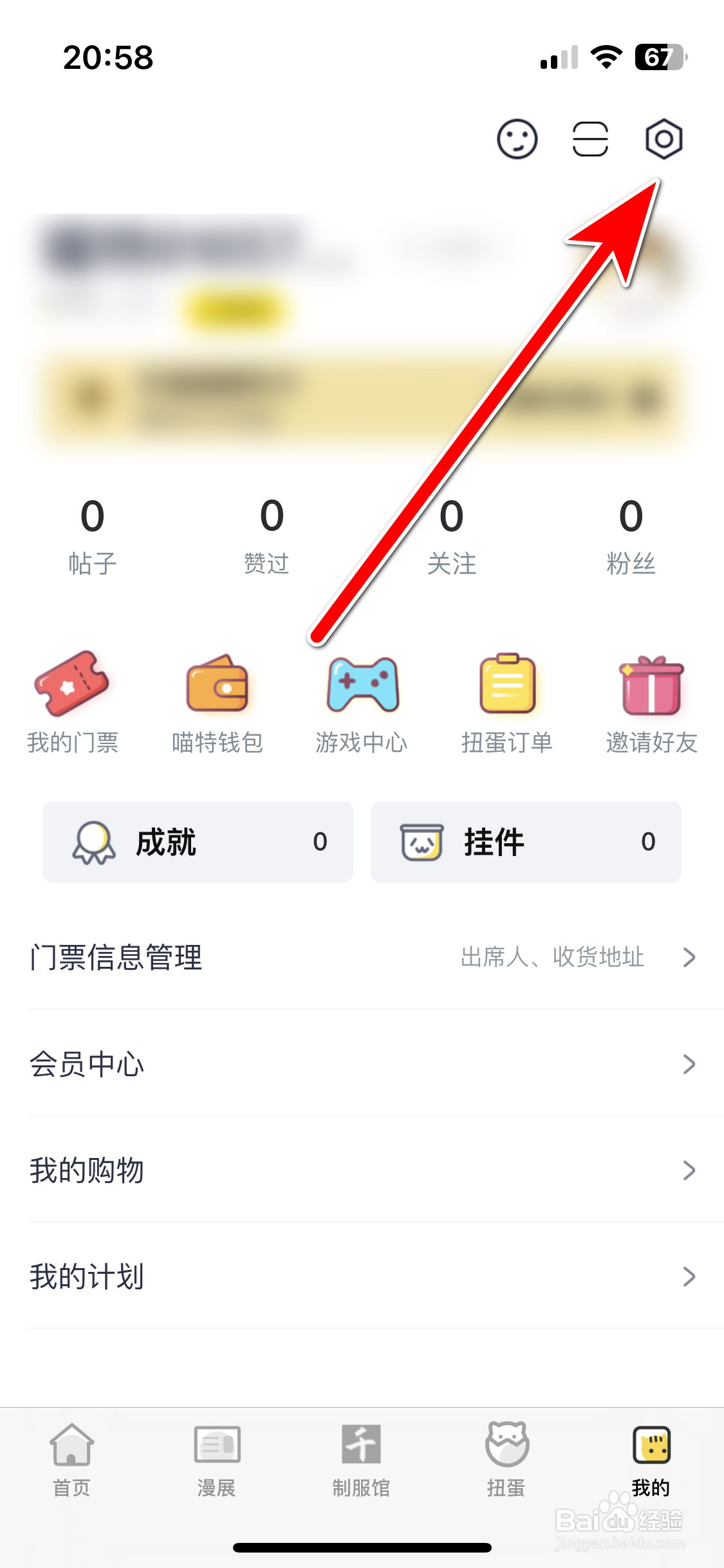Tap the 帖子 posts counter
Image resolution: width=724 pixels, height=1568 pixels.
pyautogui.click(x=92, y=534)
